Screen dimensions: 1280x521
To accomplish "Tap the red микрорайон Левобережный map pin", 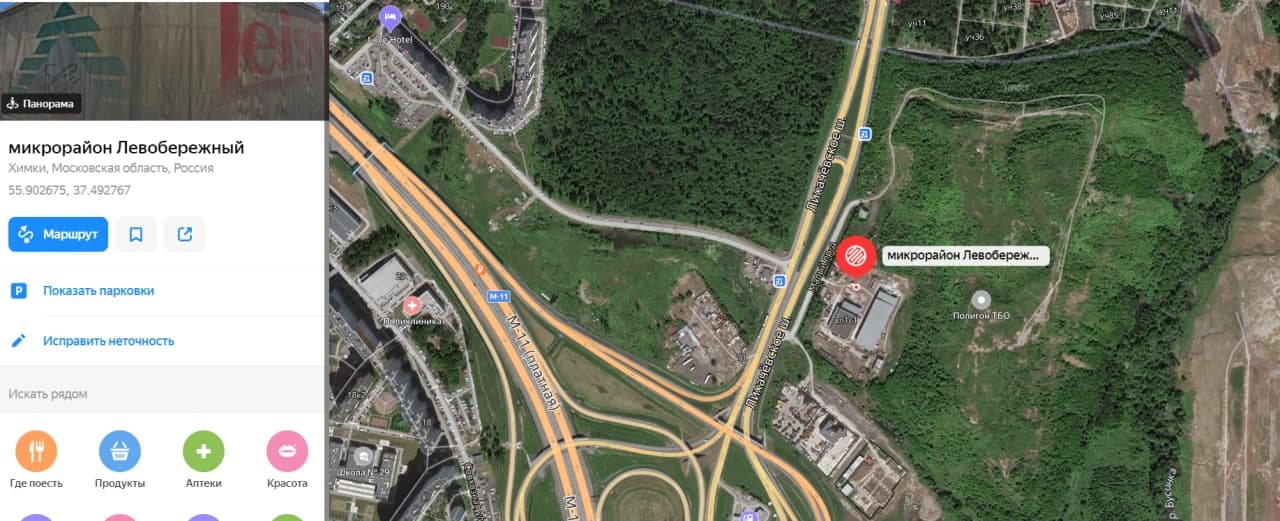I will pos(857,257).
